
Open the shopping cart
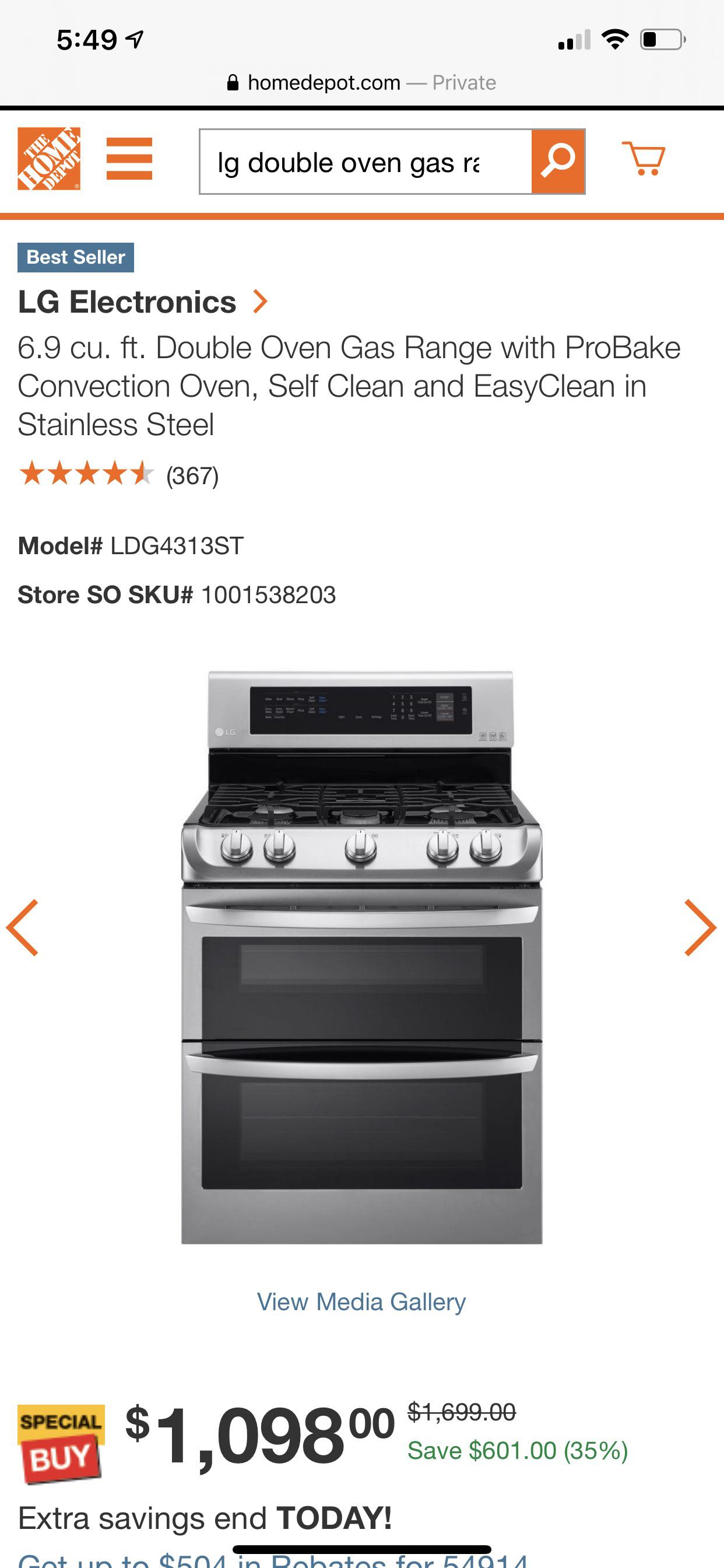(x=643, y=159)
